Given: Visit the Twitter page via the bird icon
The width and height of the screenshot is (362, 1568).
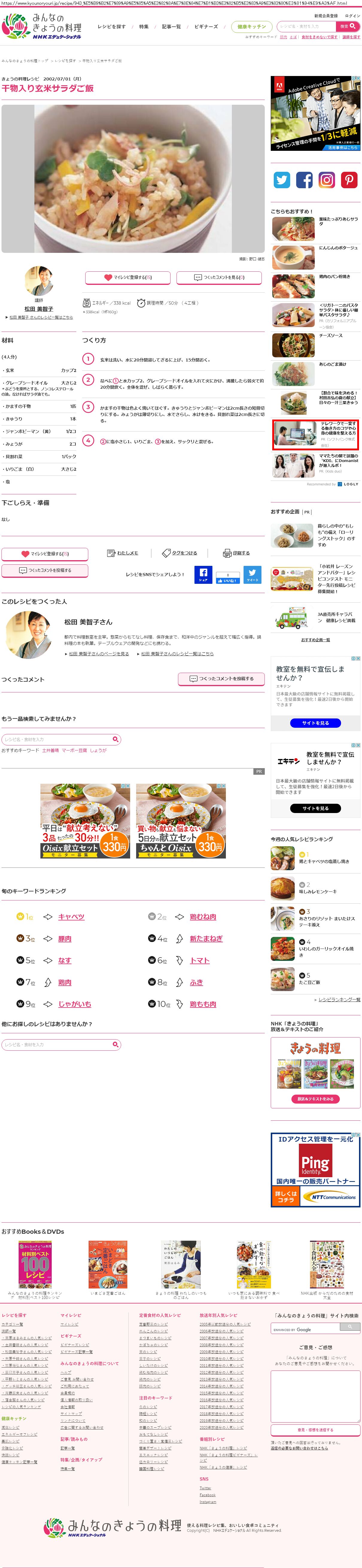Looking at the screenshot, I should pyautogui.click(x=282, y=180).
